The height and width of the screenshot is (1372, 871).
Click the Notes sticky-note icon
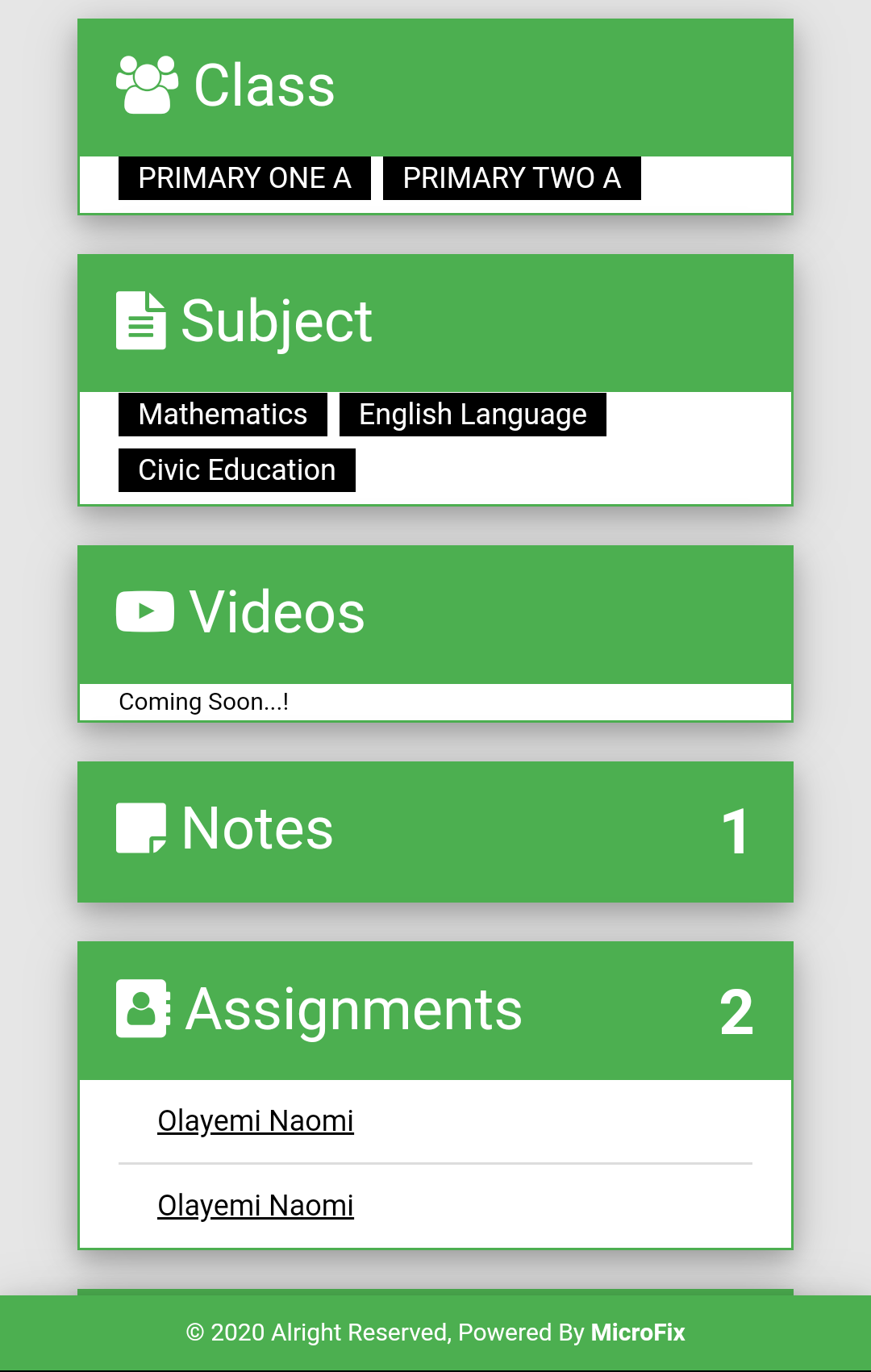click(x=142, y=828)
